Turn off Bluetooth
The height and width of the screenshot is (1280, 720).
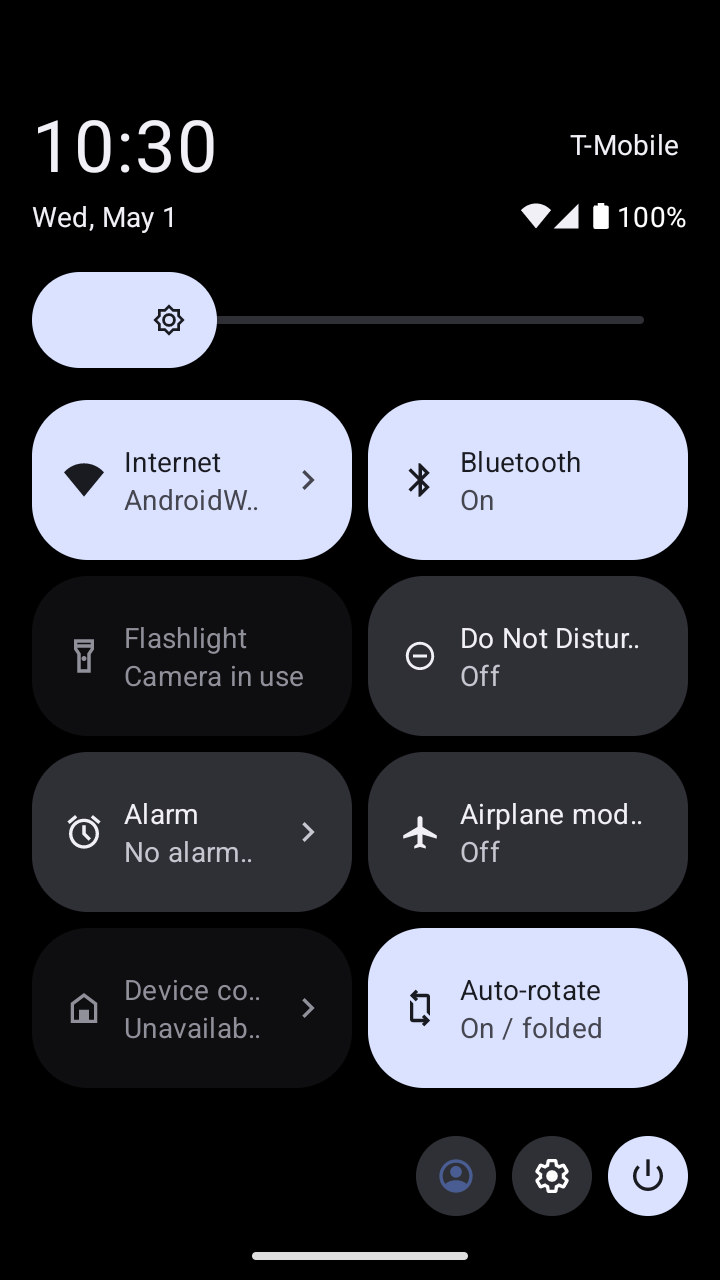(x=528, y=480)
